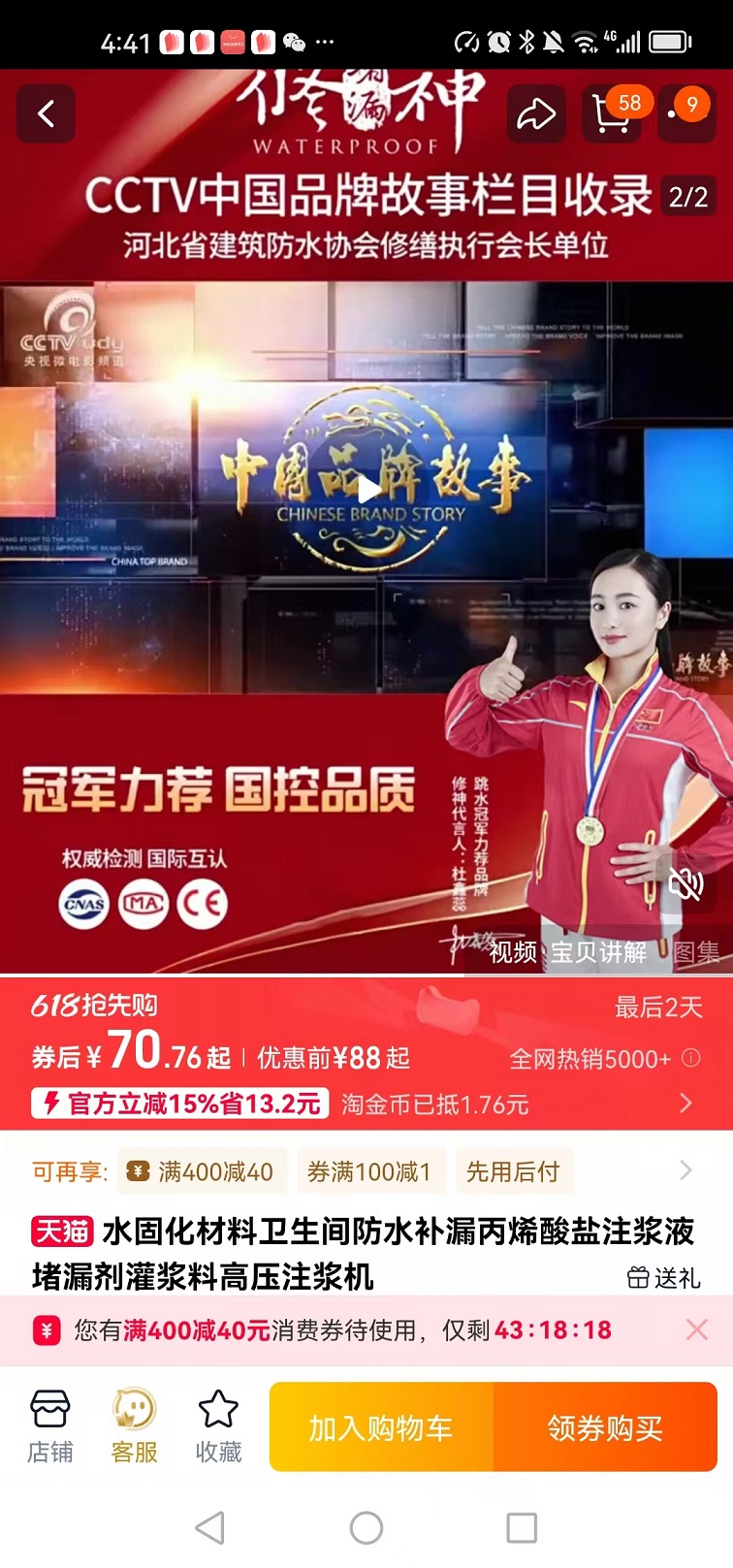Play the product video
Image resolution: width=733 pixels, height=1568 pixels.
366,490
